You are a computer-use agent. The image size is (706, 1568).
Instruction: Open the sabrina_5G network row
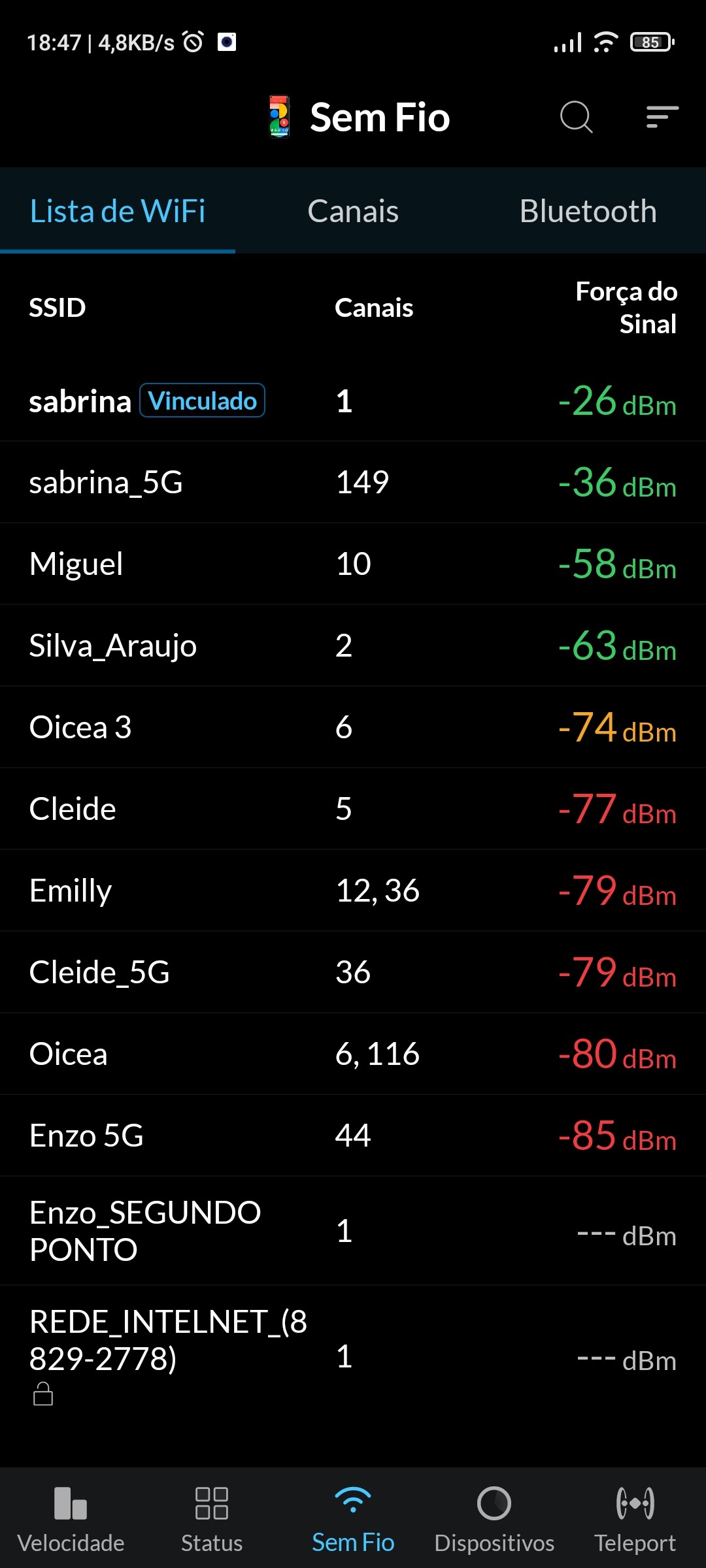[x=353, y=482]
